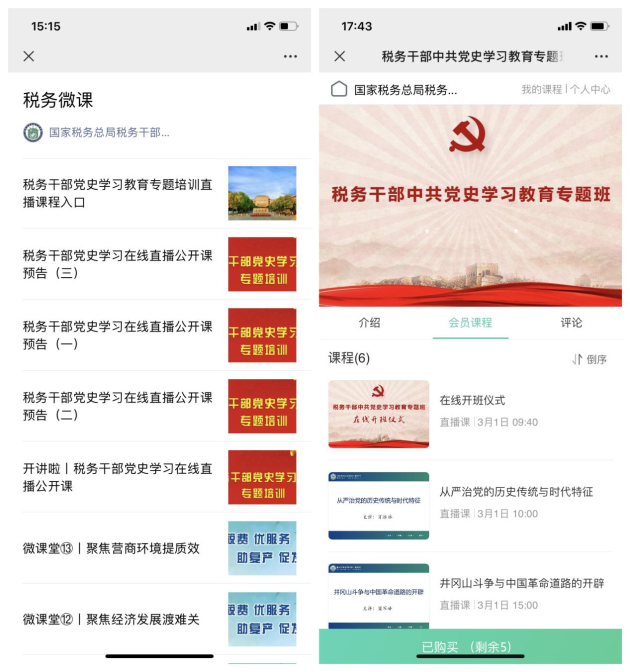Open 开讲啦 税务干部党史学习在线直播公开课 article
The width and height of the screenshot is (630, 672).
click(x=118, y=477)
